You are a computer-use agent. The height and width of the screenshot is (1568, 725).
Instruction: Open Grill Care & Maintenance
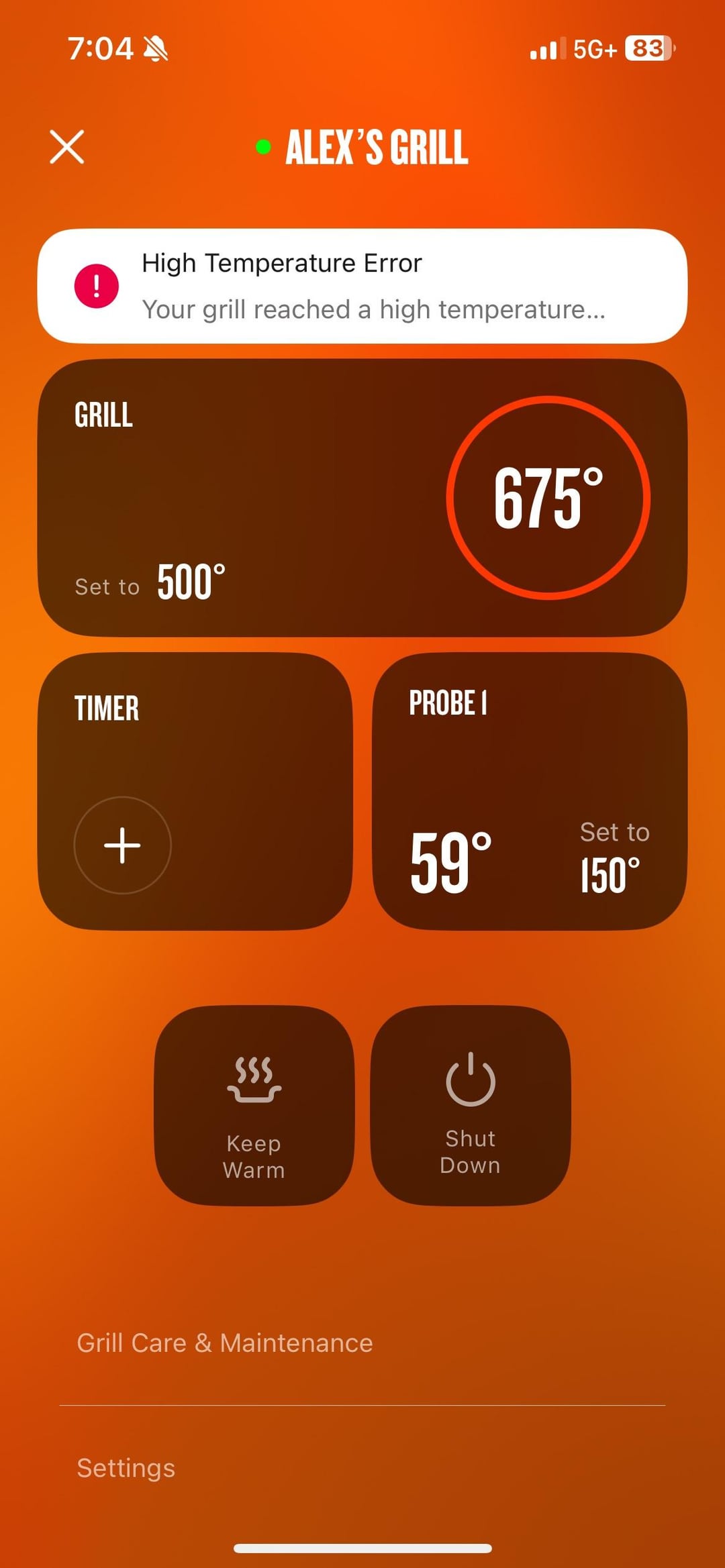[225, 1343]
